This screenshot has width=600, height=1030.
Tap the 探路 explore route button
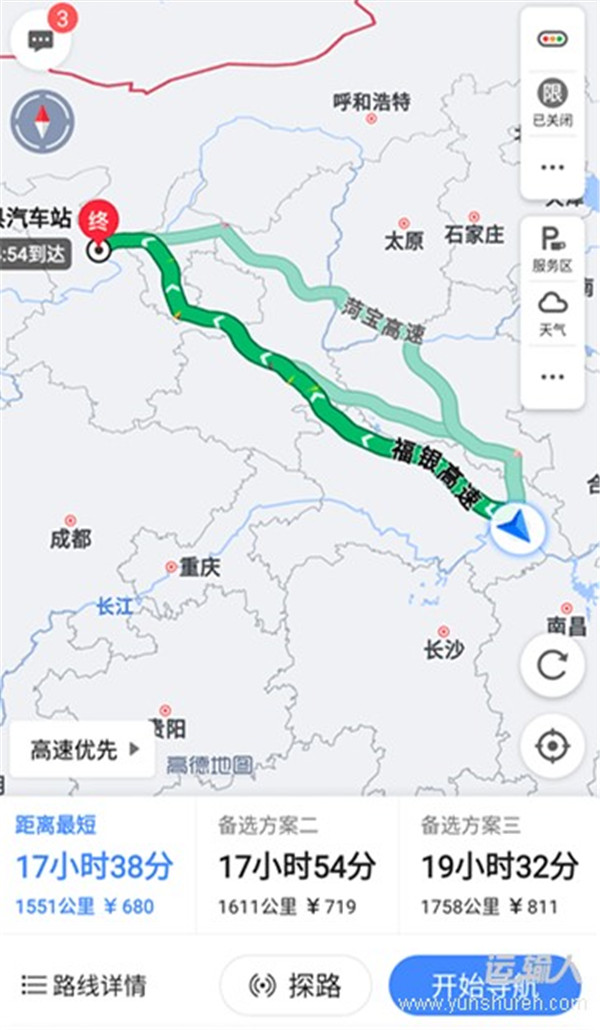tap(295, 985)
